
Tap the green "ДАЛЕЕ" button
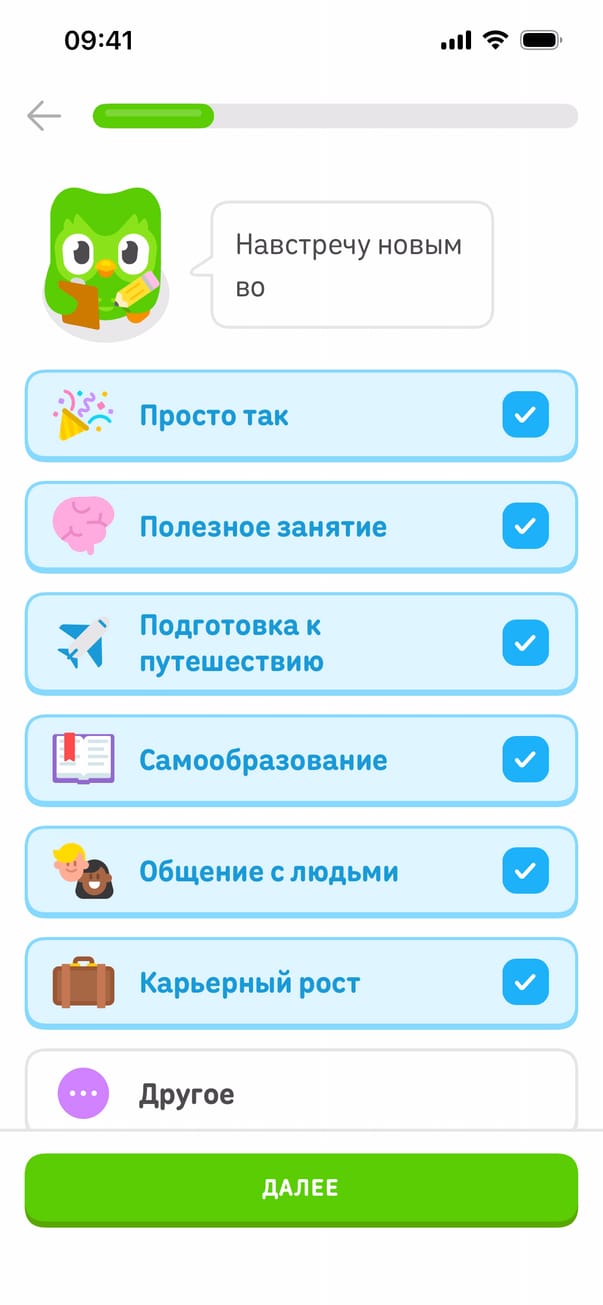[x=301, y=1188]
